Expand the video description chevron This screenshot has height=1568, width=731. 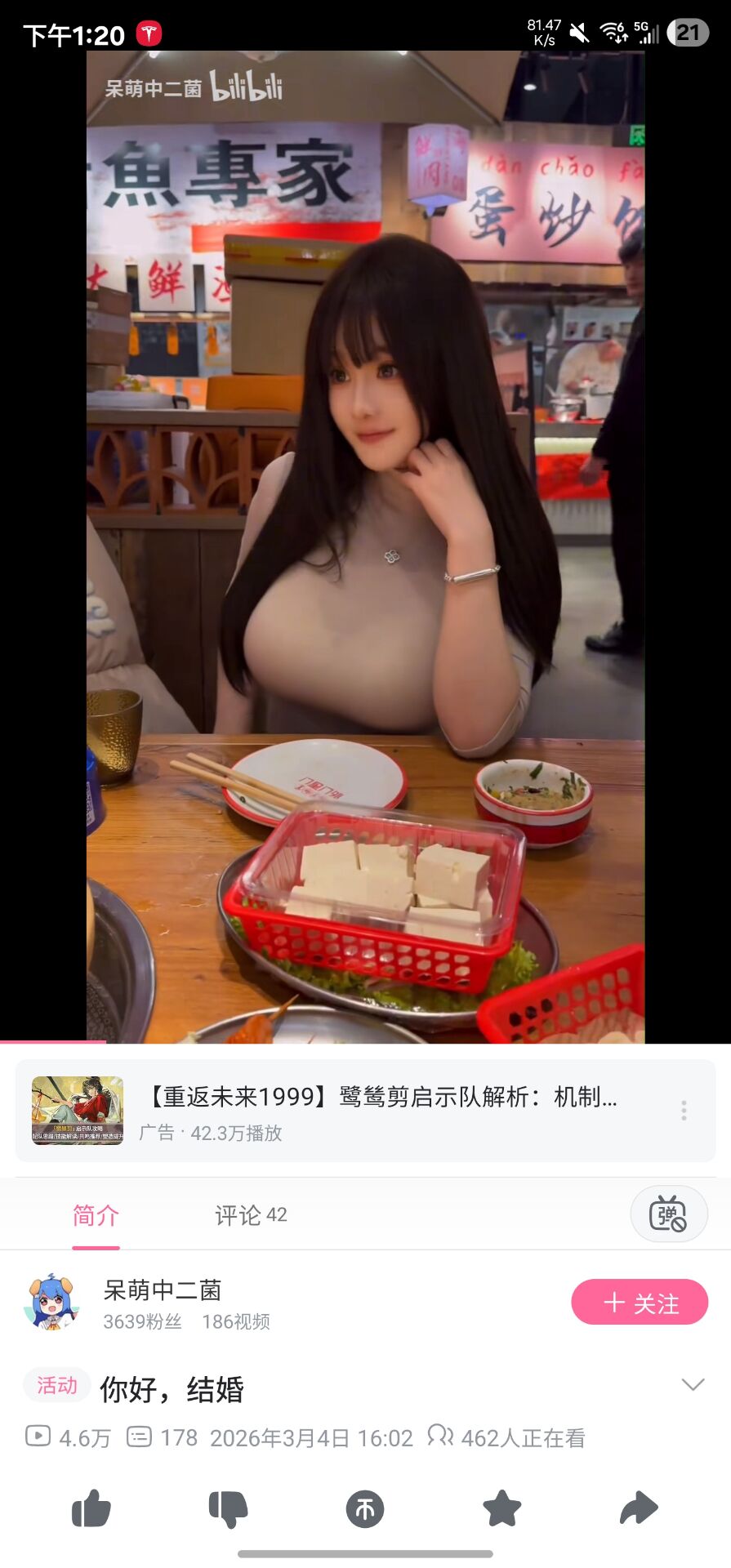[x=693, y=1384]
